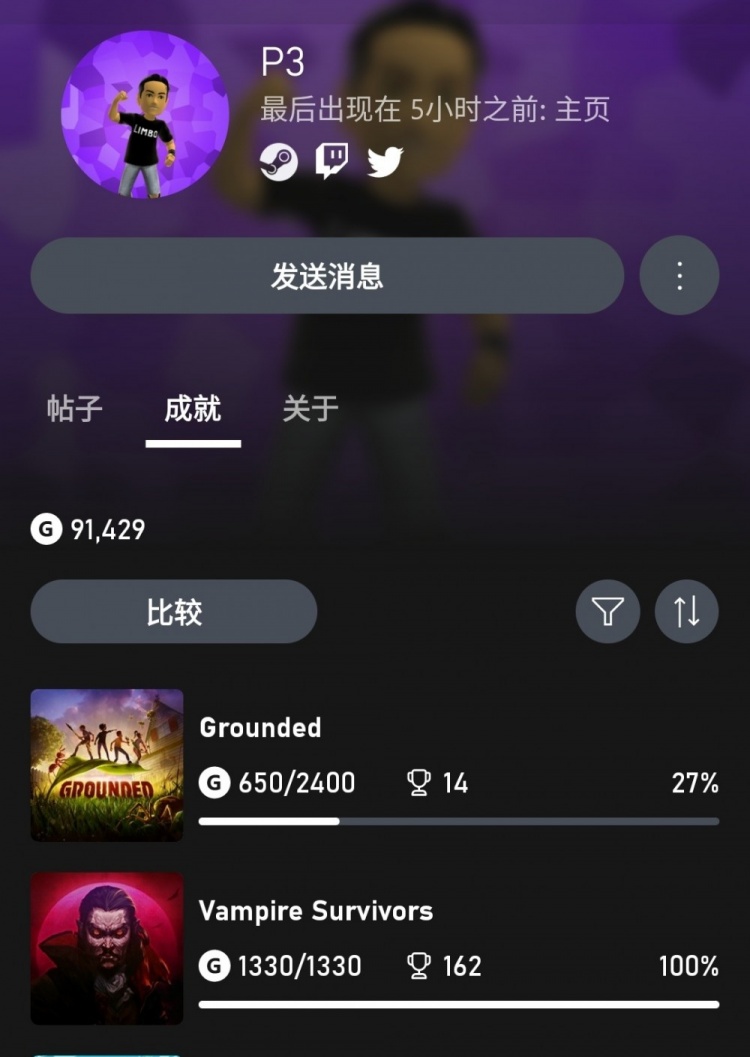Viewport: 750px width, 1057px height.
Task: Switch to the 关于 tab
Action: pyautogui.click(x=310, y=409)
